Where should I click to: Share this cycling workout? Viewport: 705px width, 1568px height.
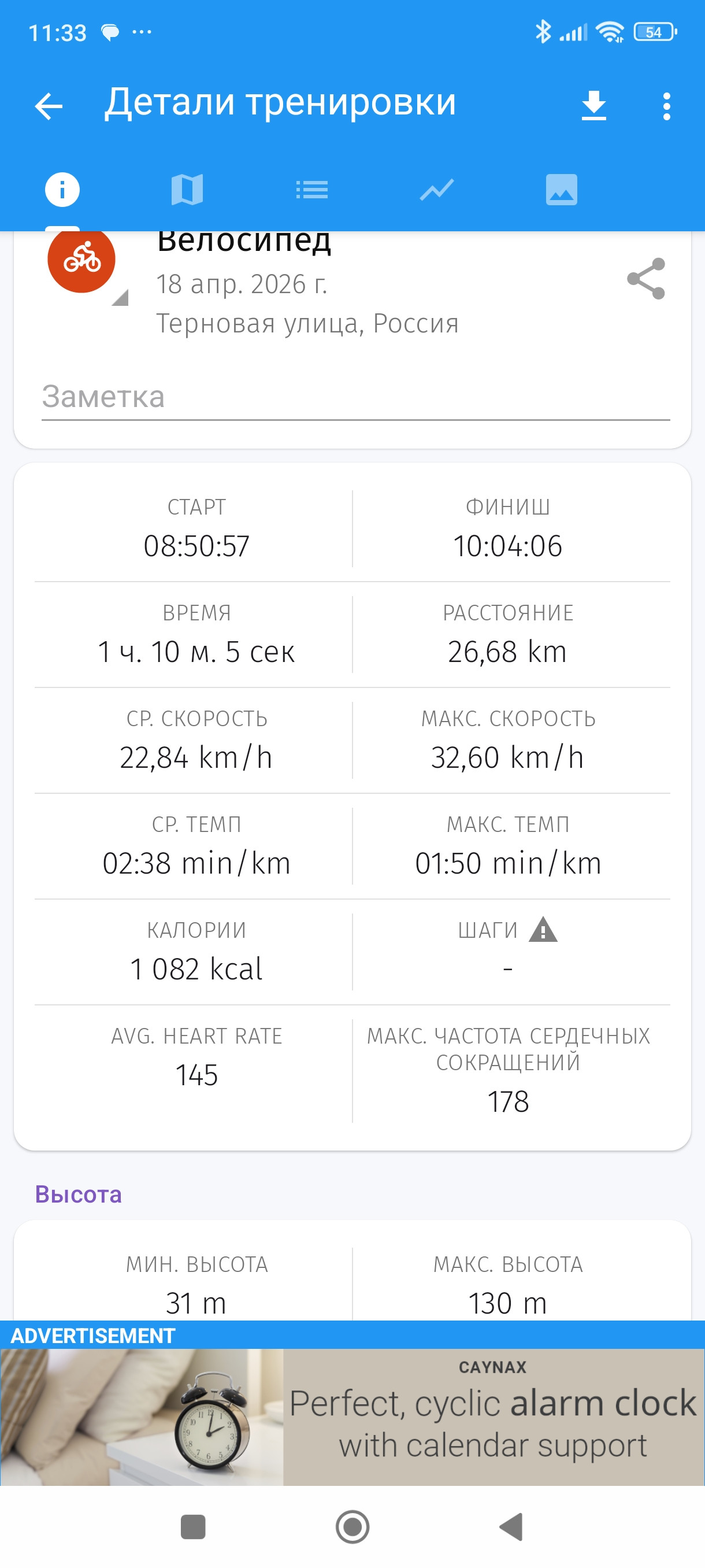pyautogui.click(x=646, y=279)
